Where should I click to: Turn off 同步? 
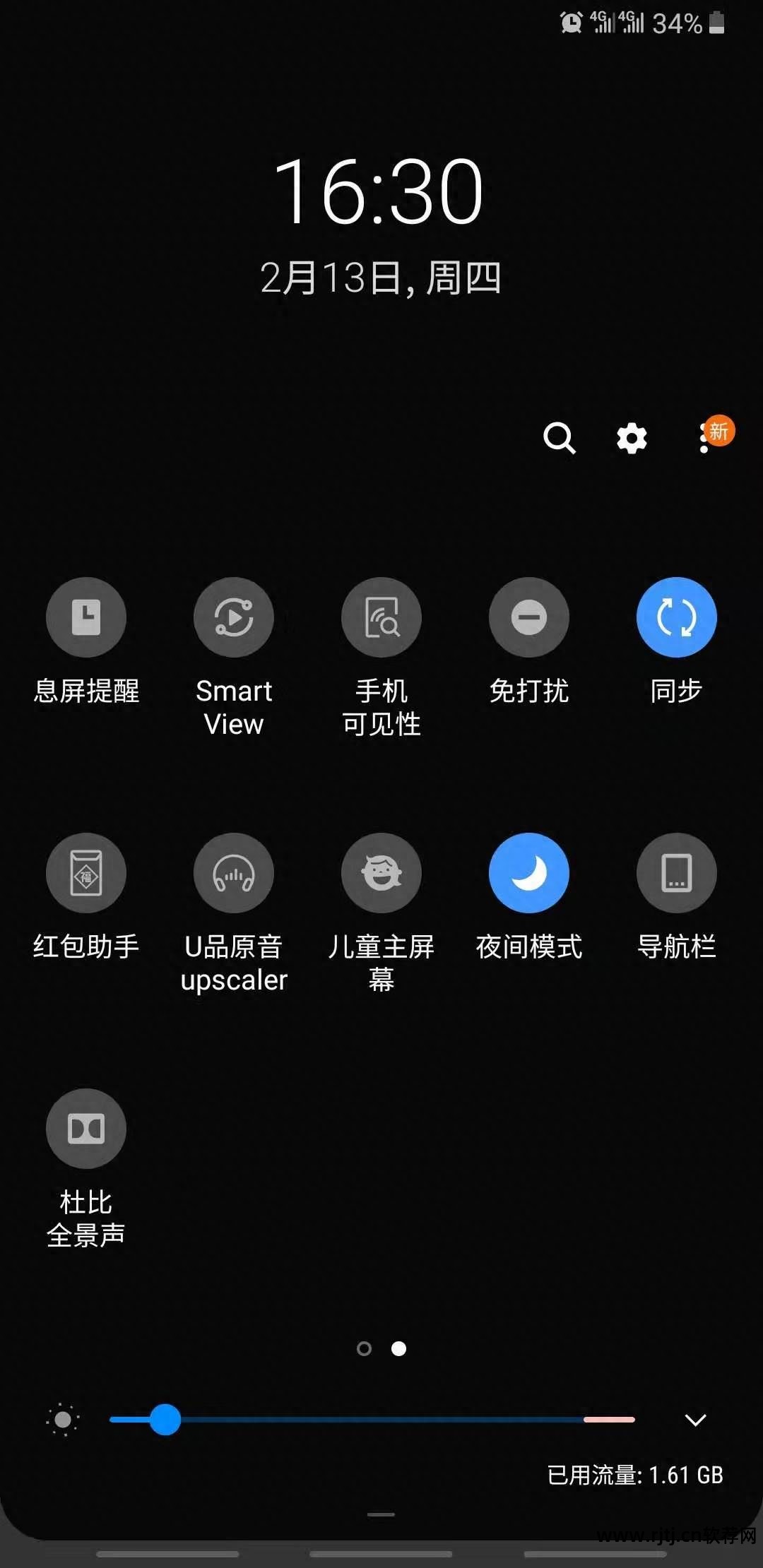677,618
